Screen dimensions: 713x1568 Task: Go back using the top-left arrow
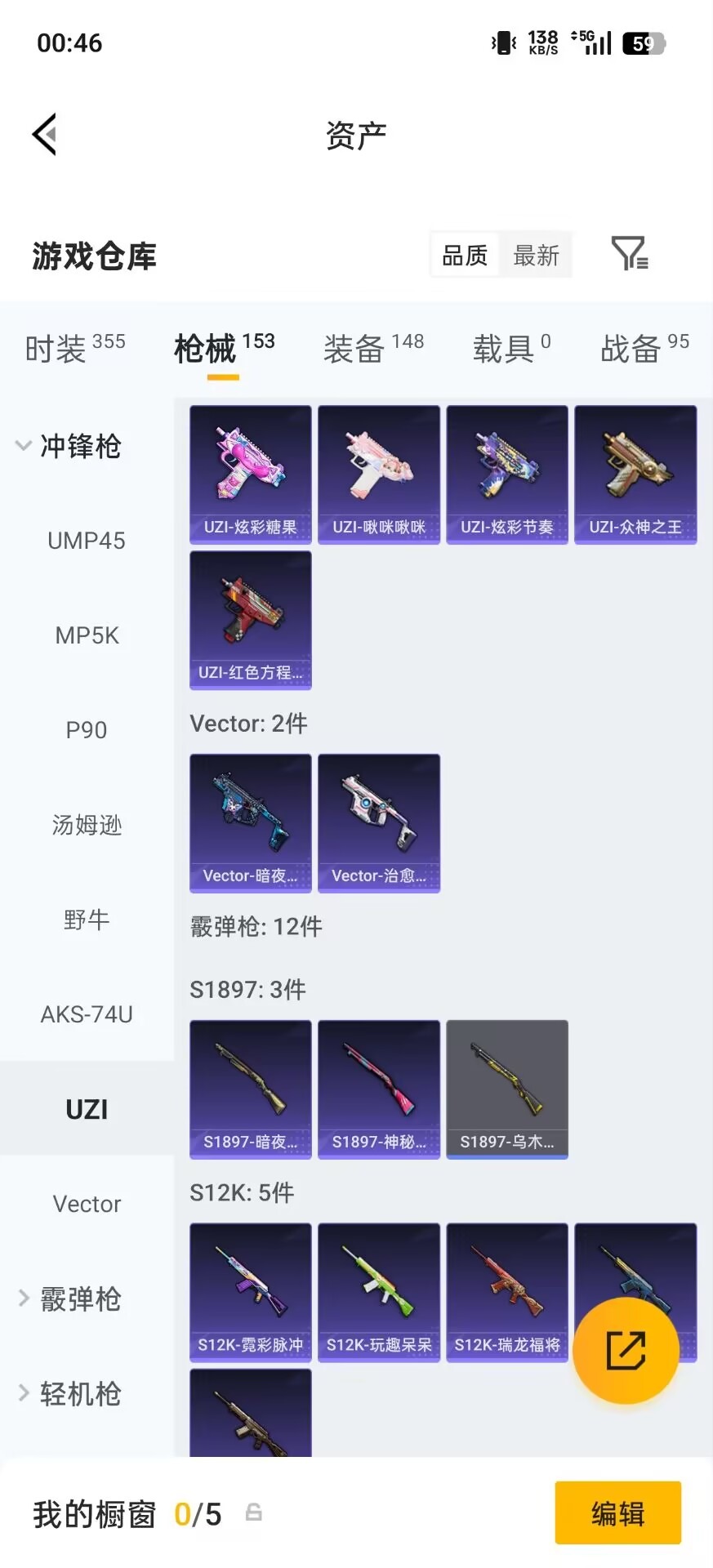45,135
